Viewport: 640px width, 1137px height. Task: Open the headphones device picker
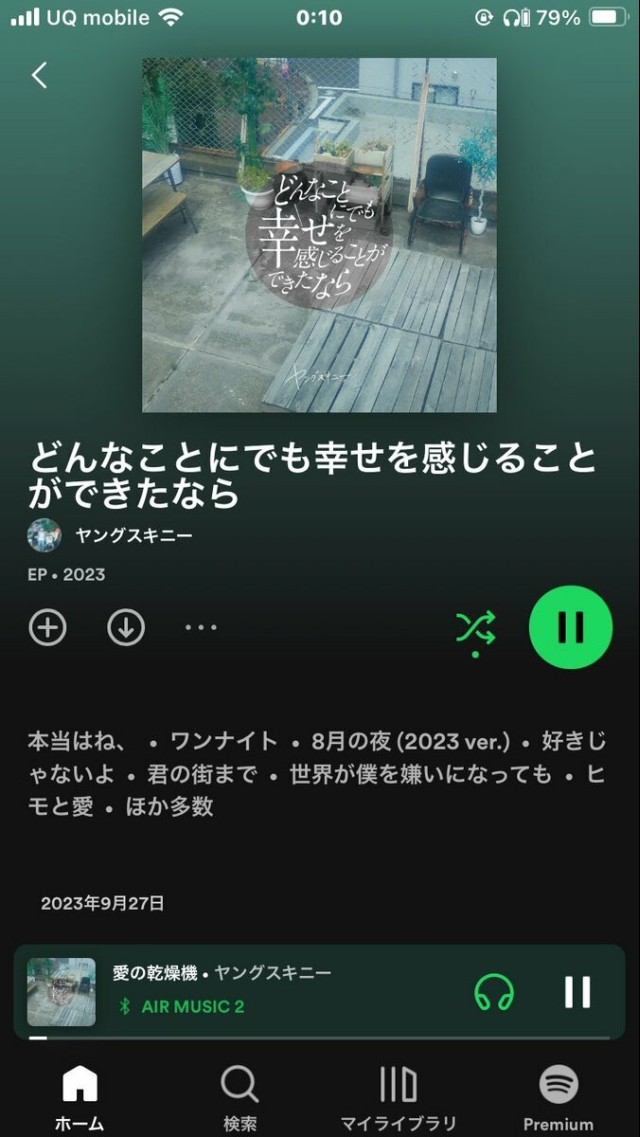coord(494,992)
